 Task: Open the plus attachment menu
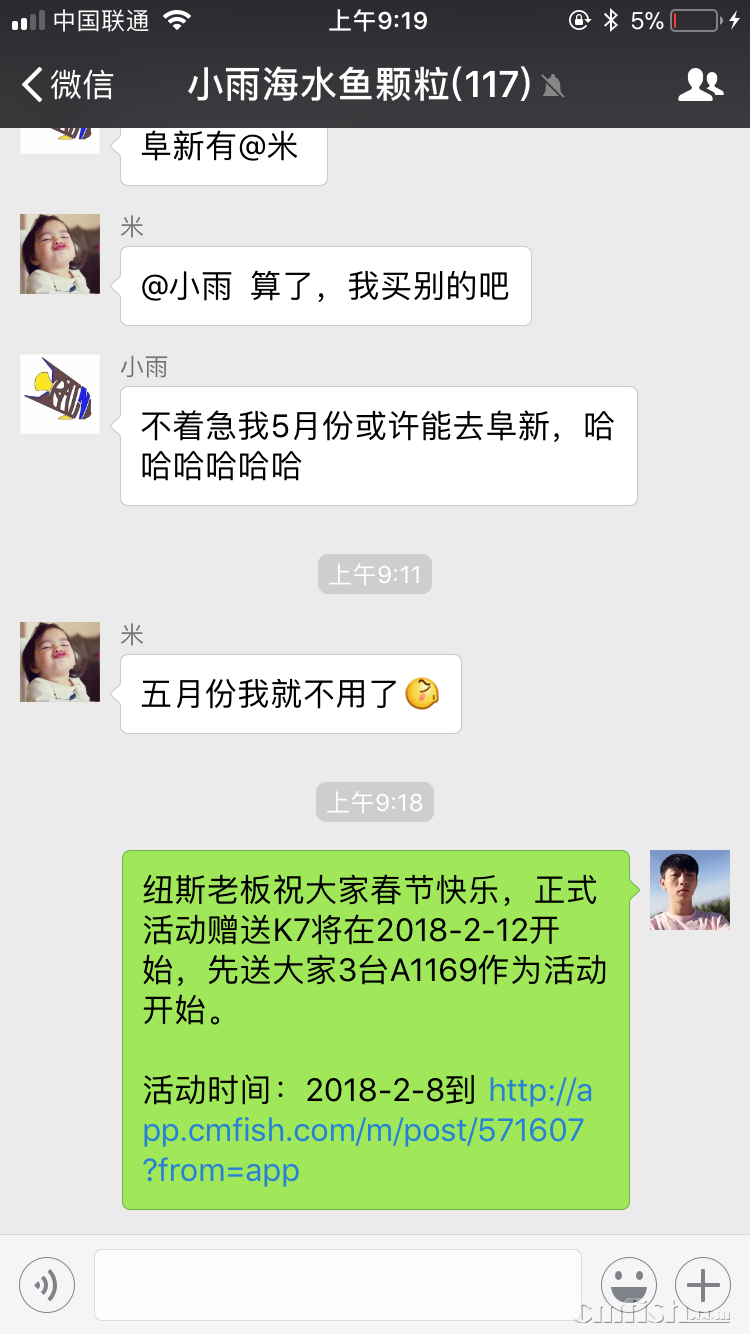[x=702, y=1284]
